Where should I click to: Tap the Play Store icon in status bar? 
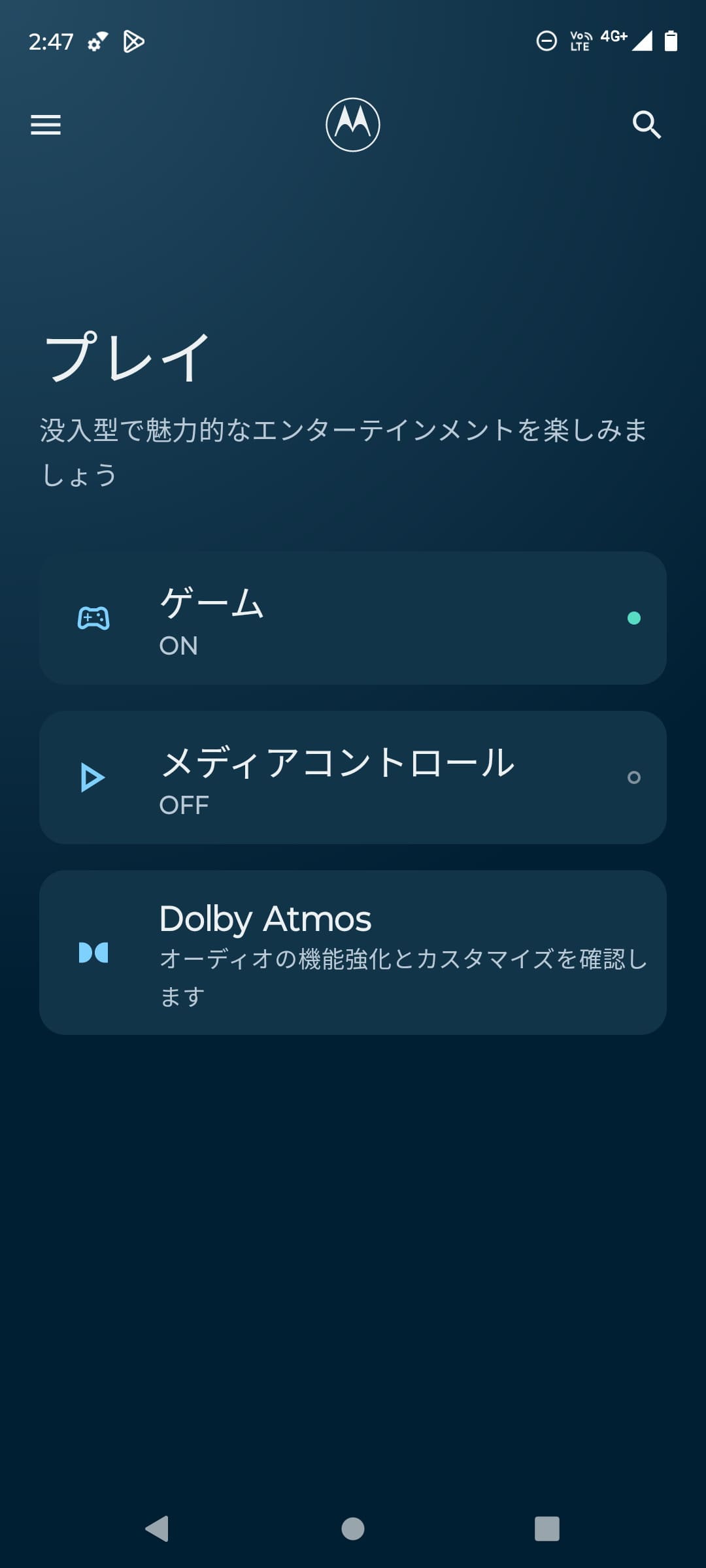click(x=134, y=42)
